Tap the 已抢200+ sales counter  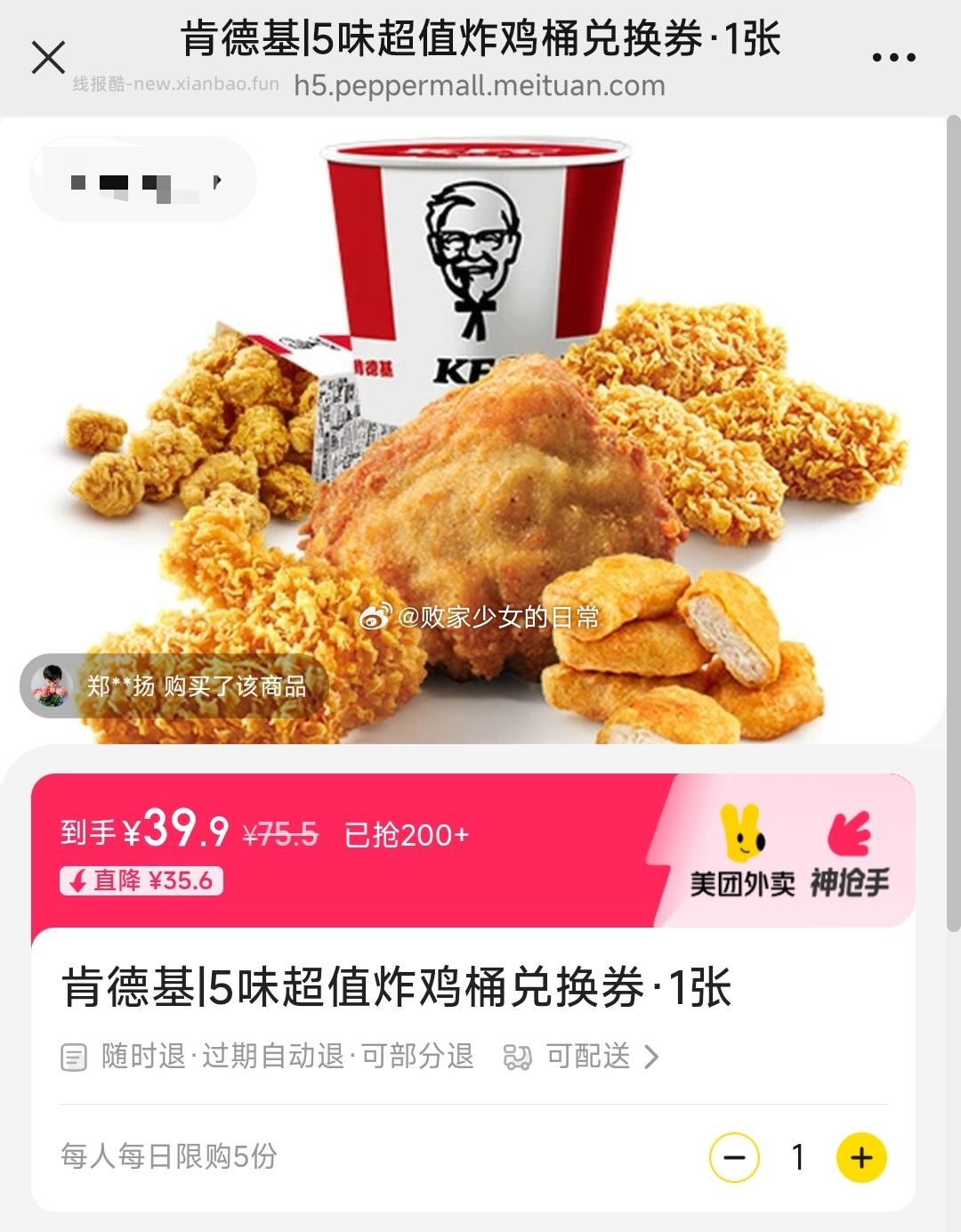click(408, 835)
